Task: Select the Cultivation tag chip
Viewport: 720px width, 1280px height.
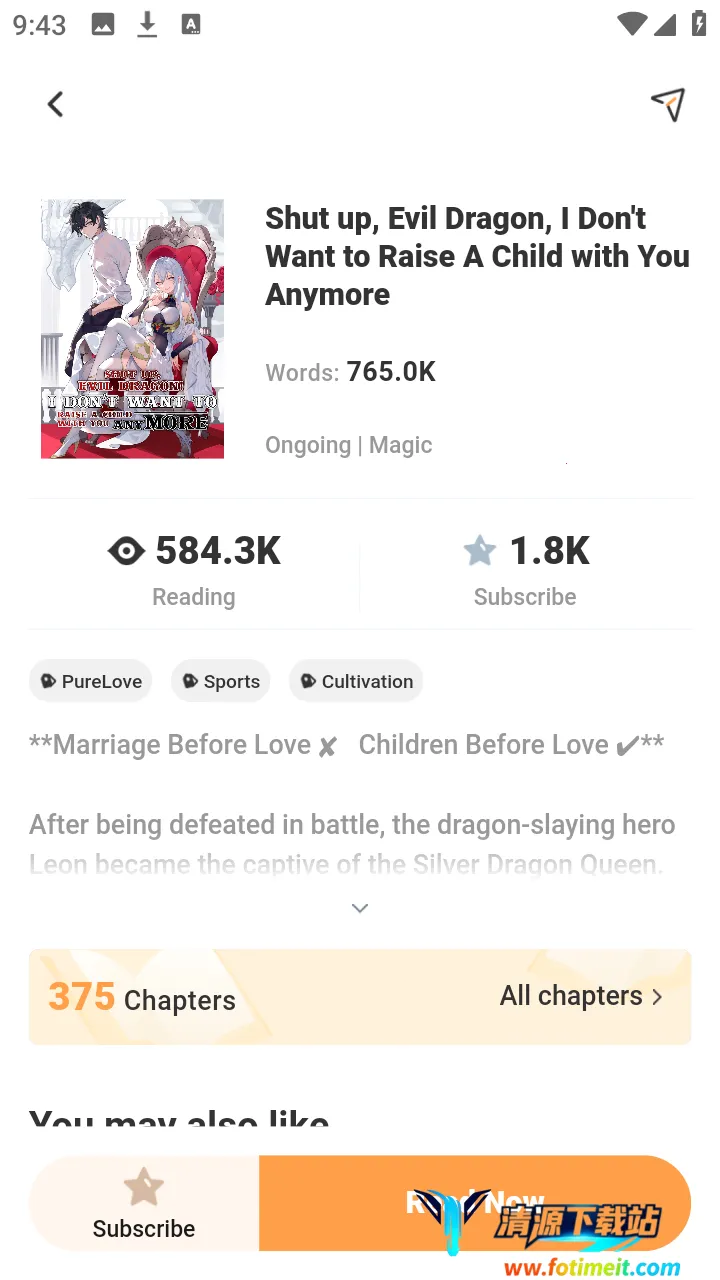Action: click(x=356, y=681)
